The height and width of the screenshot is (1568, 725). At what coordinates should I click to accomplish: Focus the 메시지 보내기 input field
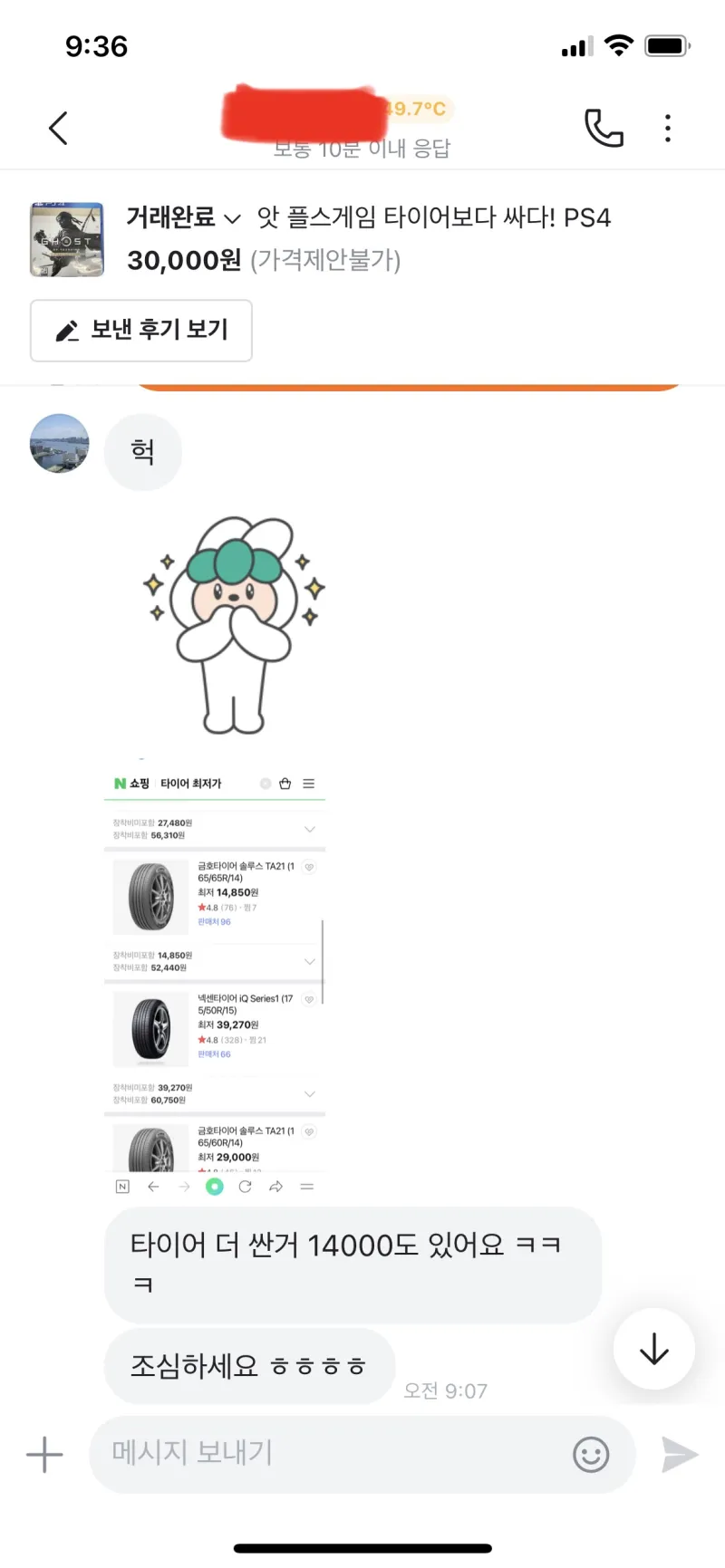point(326,1453)
